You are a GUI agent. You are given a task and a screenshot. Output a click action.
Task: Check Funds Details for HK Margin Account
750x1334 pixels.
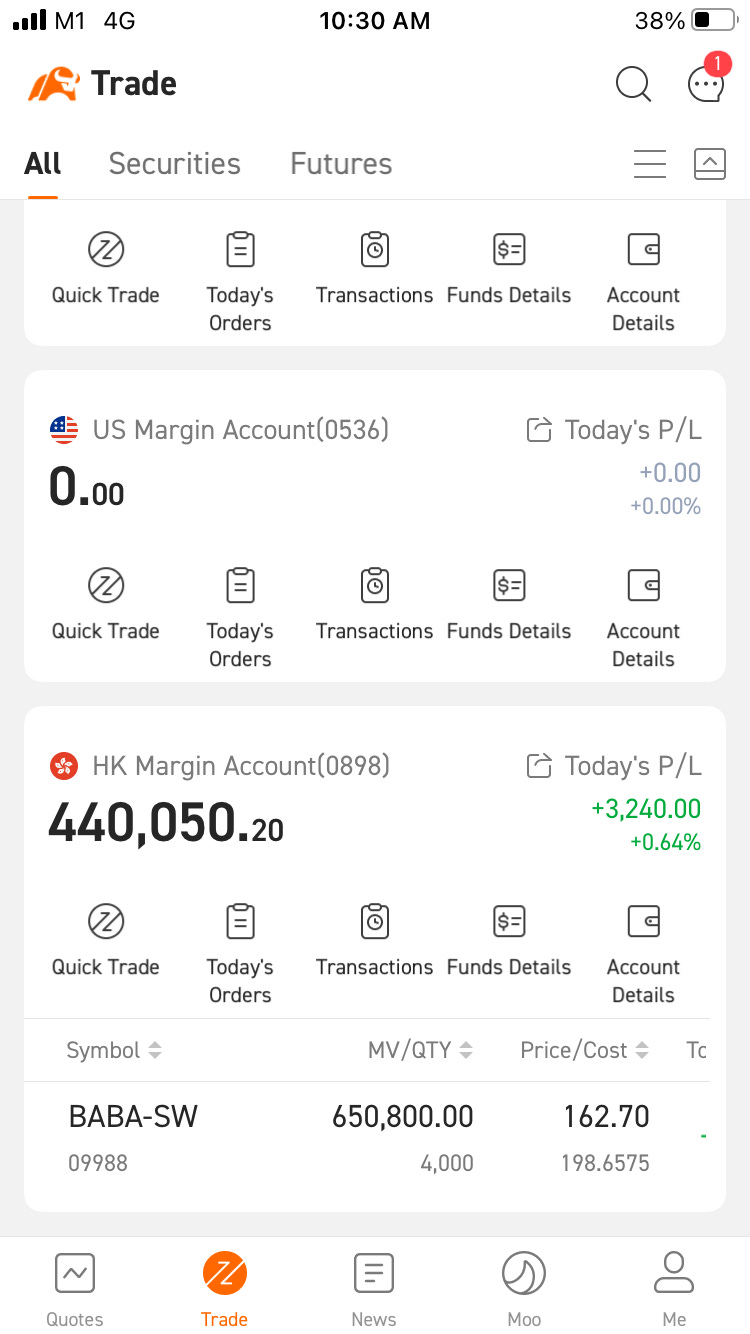(509, 940)
